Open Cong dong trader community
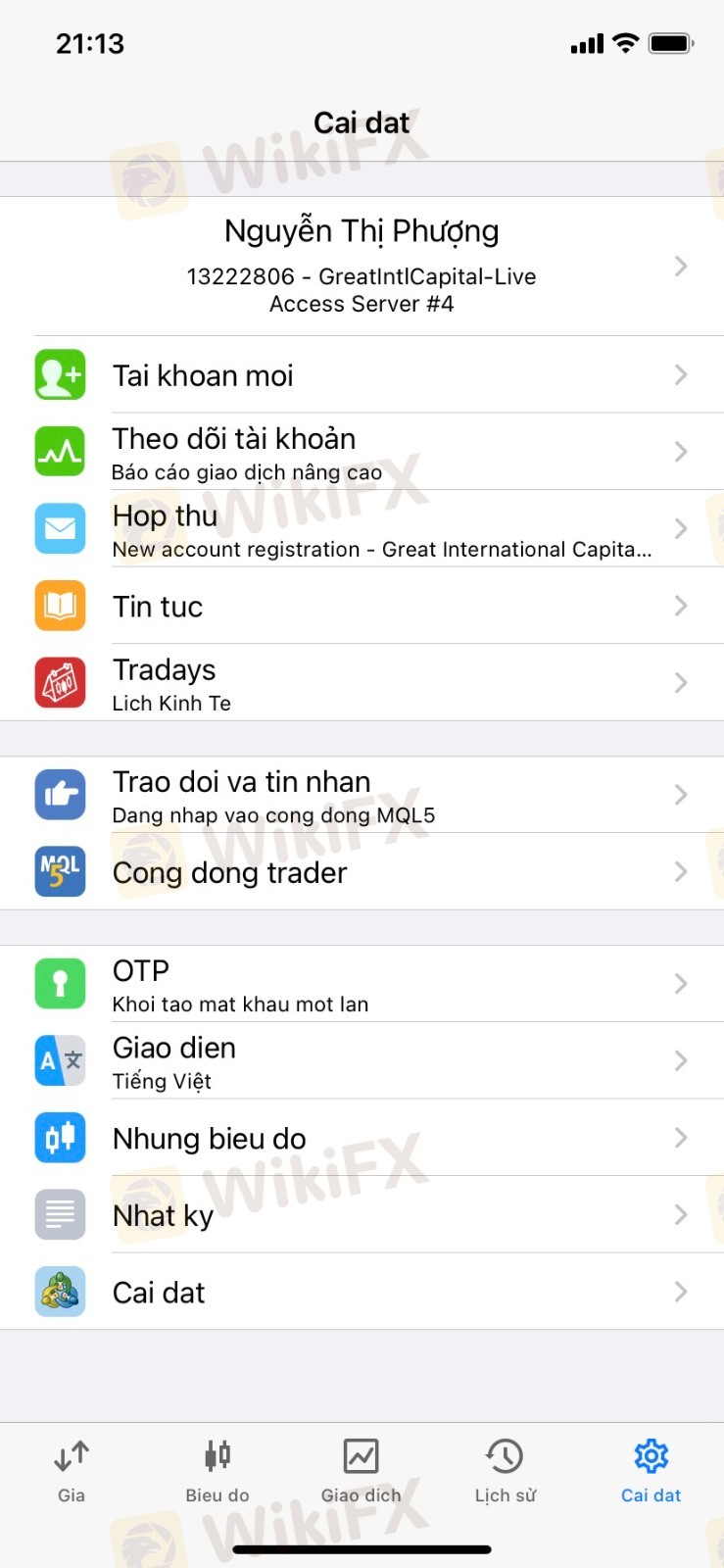 [362, 872]
